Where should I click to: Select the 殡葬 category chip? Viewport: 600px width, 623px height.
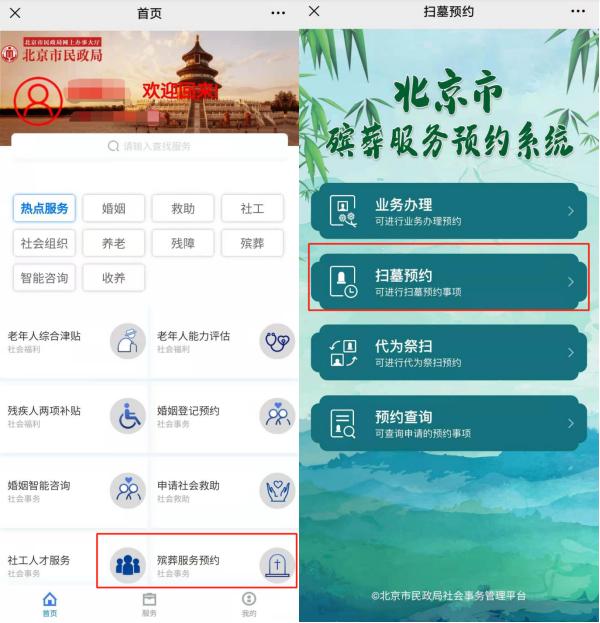point(252,243)
